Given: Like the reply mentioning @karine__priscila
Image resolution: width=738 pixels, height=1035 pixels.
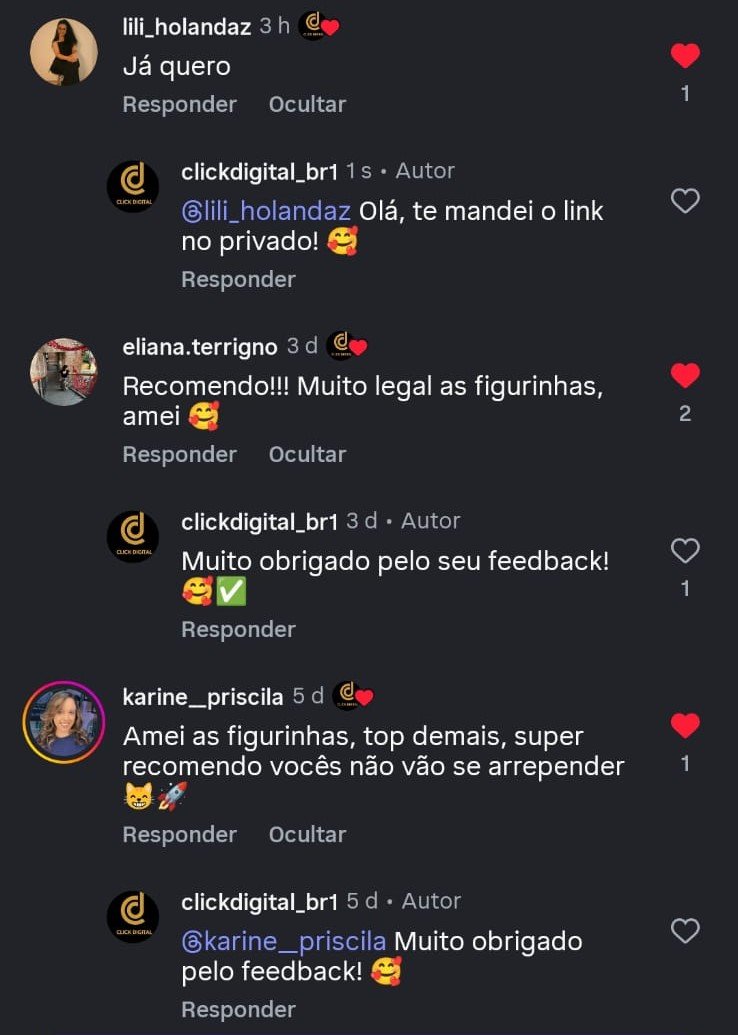Looking at the screenshot, I should (685, 931).
